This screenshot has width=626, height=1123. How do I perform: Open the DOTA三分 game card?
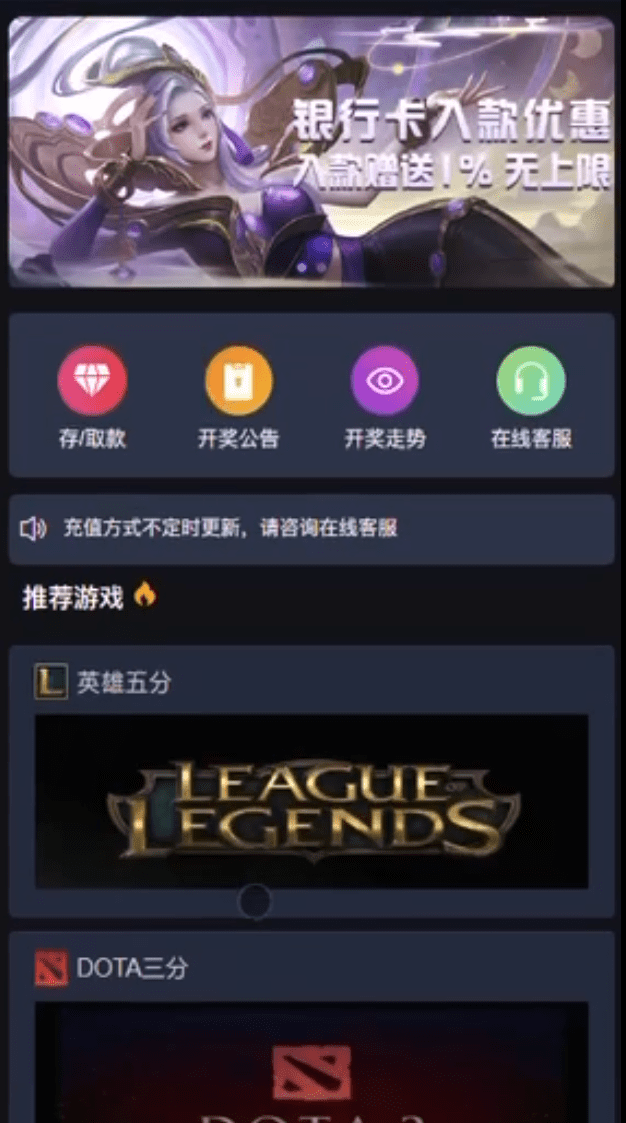[x=312, y=1060]
